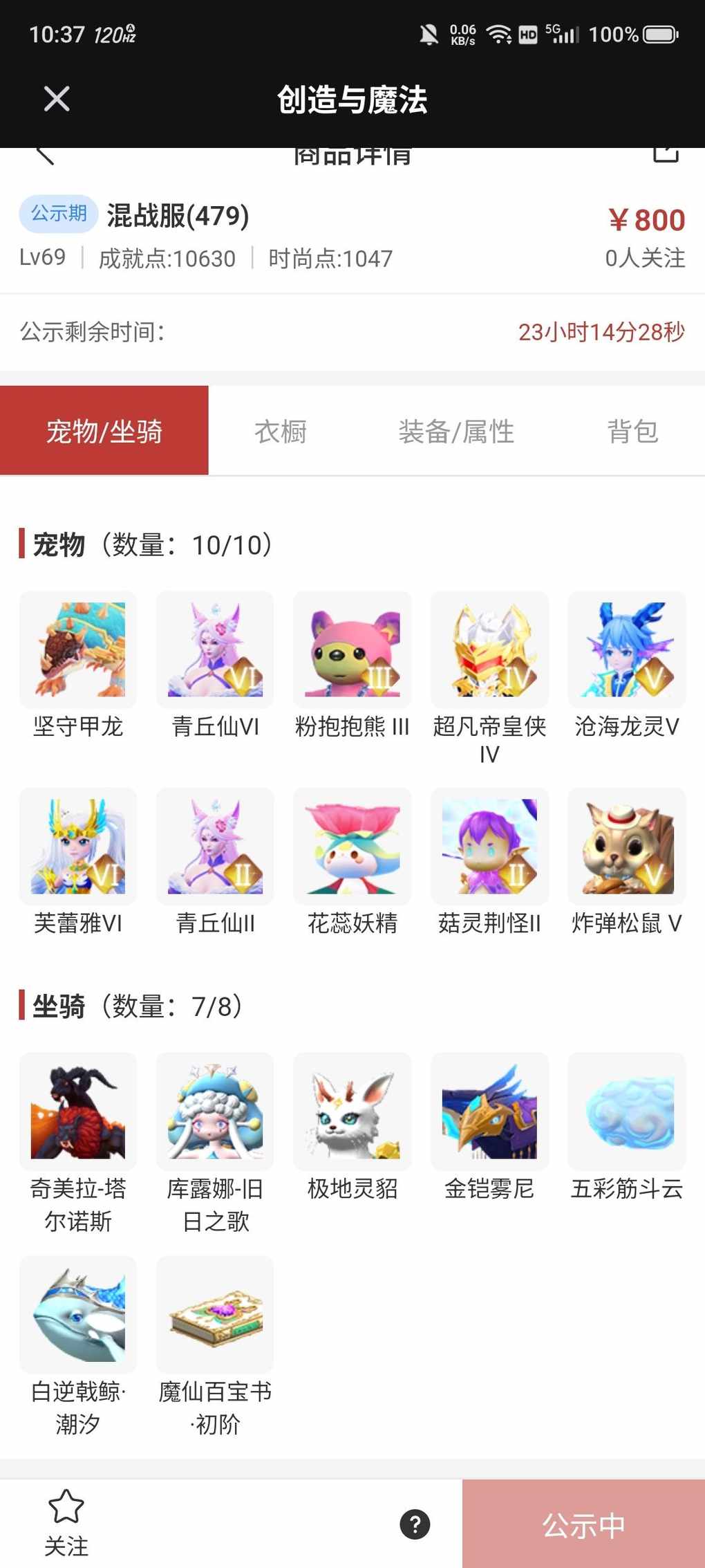Tap the 炸弹松鼠 V pet

click(x=627, y=847)
